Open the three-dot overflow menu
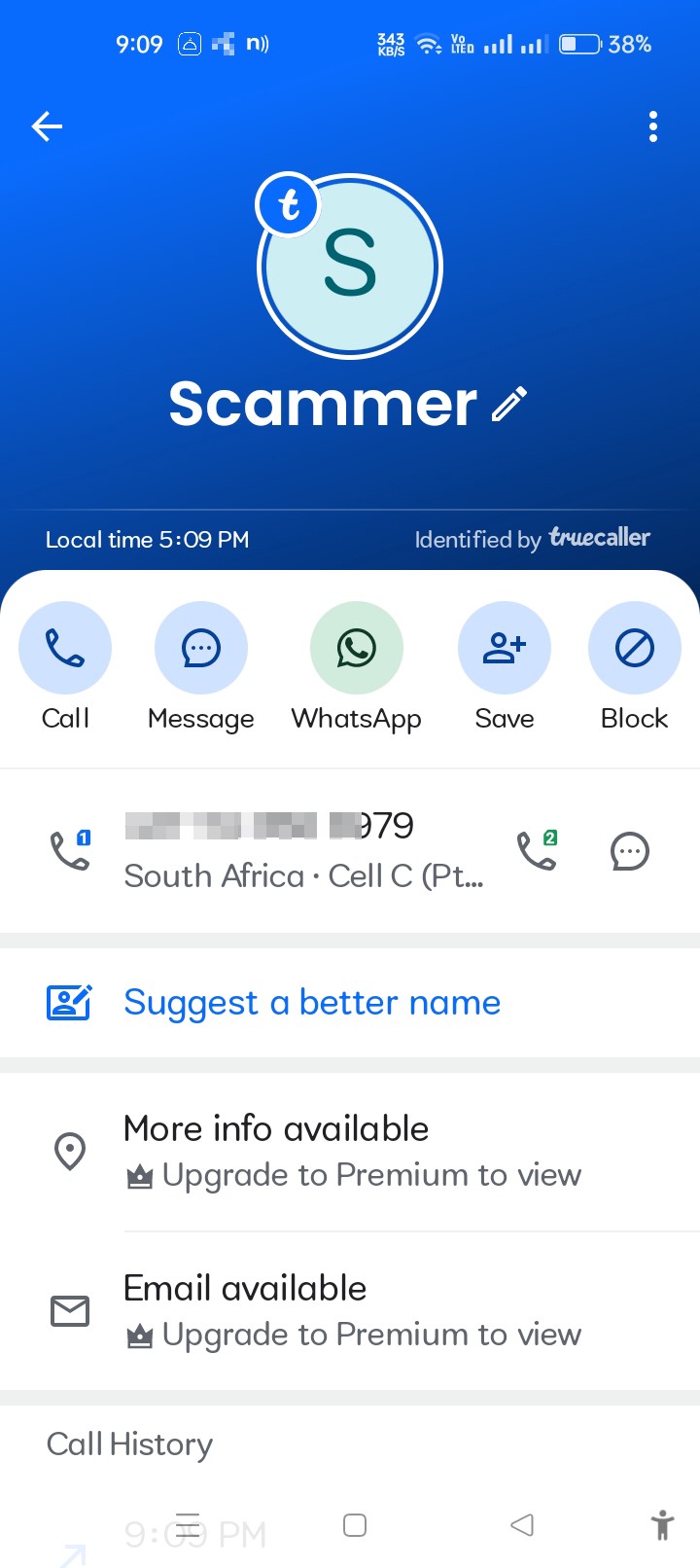 (653, 126)
